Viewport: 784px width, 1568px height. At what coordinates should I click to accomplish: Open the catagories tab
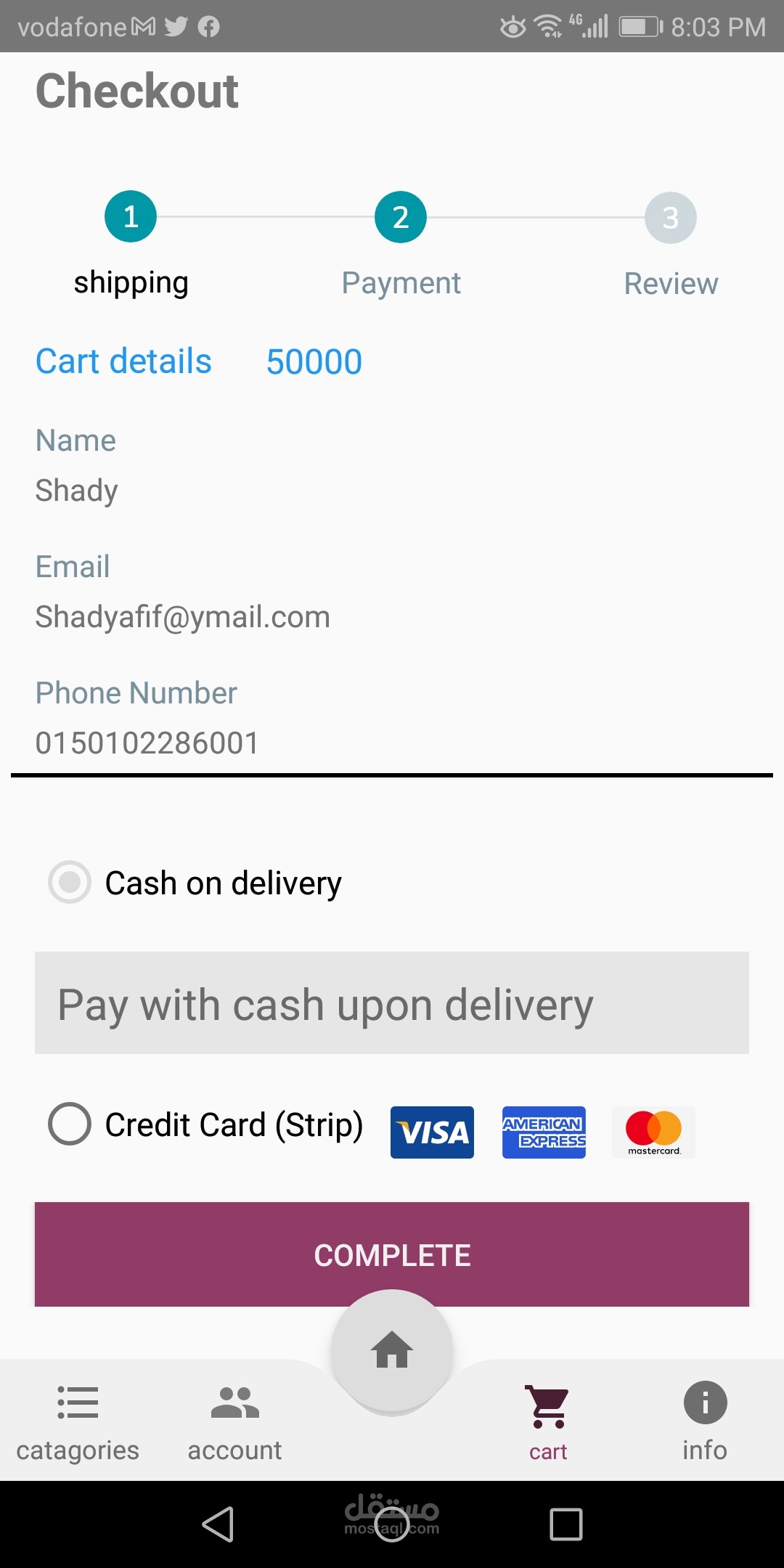point(78,1421)
